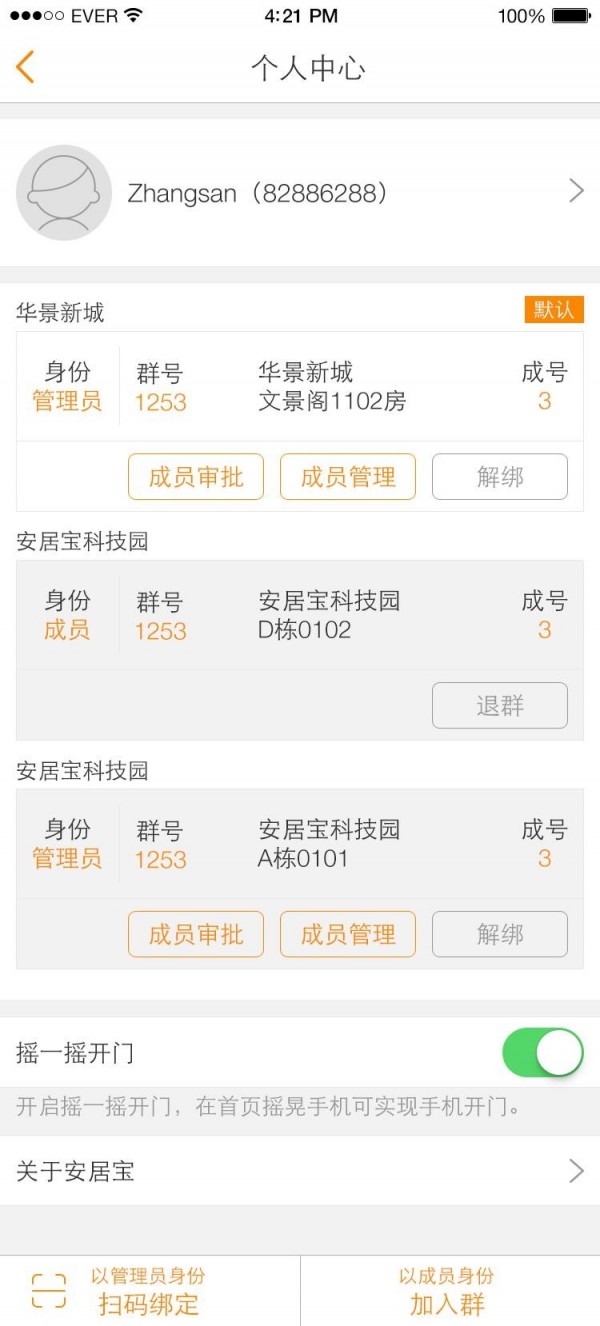Tap 成员审批 for 华景新城 文景阁1102房
The height and width of the screenshot is (1326, 600).
(196, 477)
